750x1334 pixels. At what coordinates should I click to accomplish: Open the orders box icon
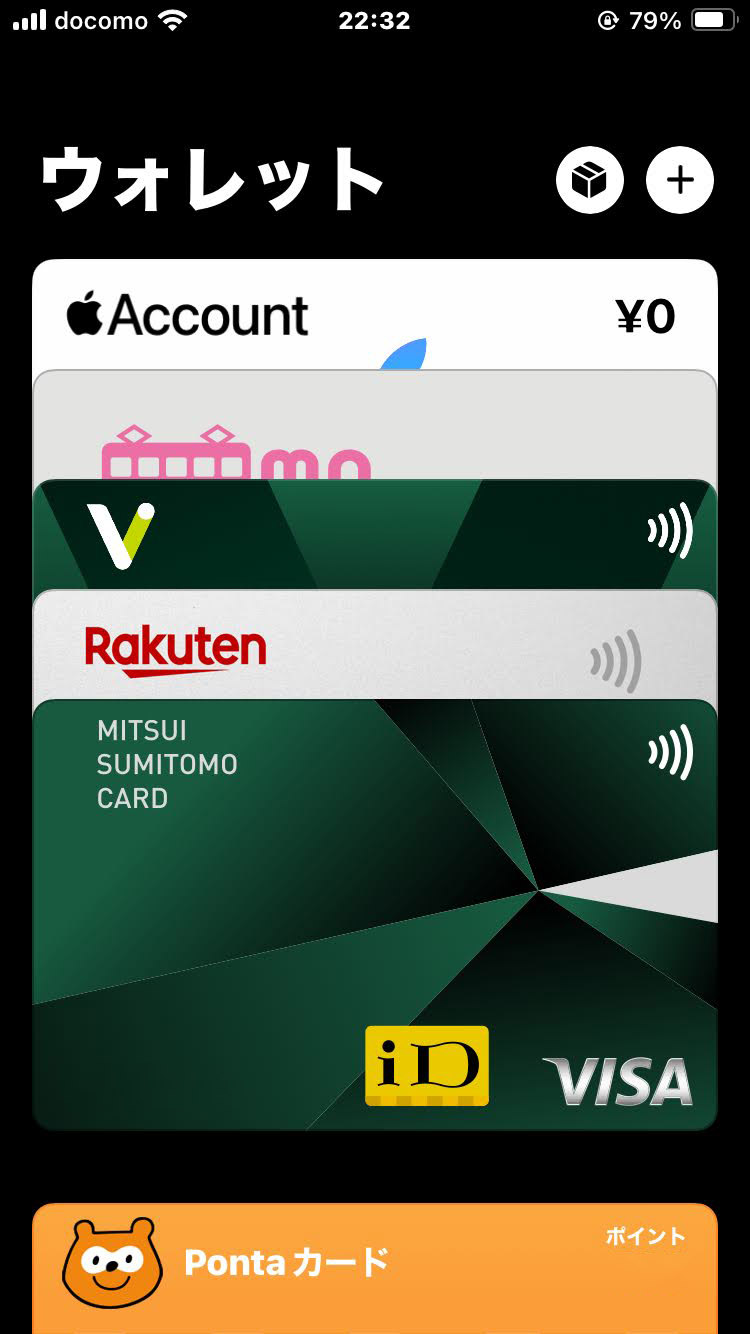(x=590, y=180)
